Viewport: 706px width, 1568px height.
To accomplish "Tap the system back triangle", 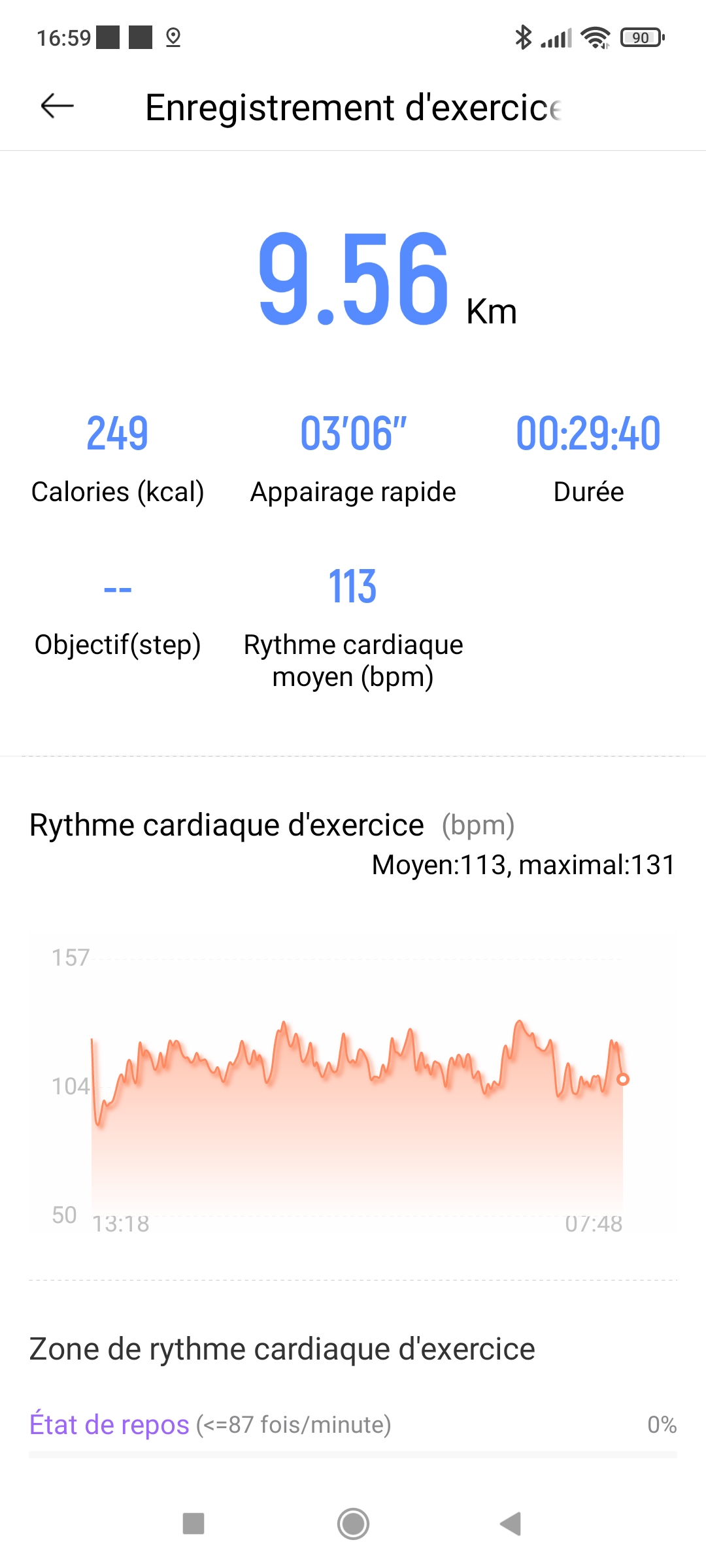I will coord(511,1524).
